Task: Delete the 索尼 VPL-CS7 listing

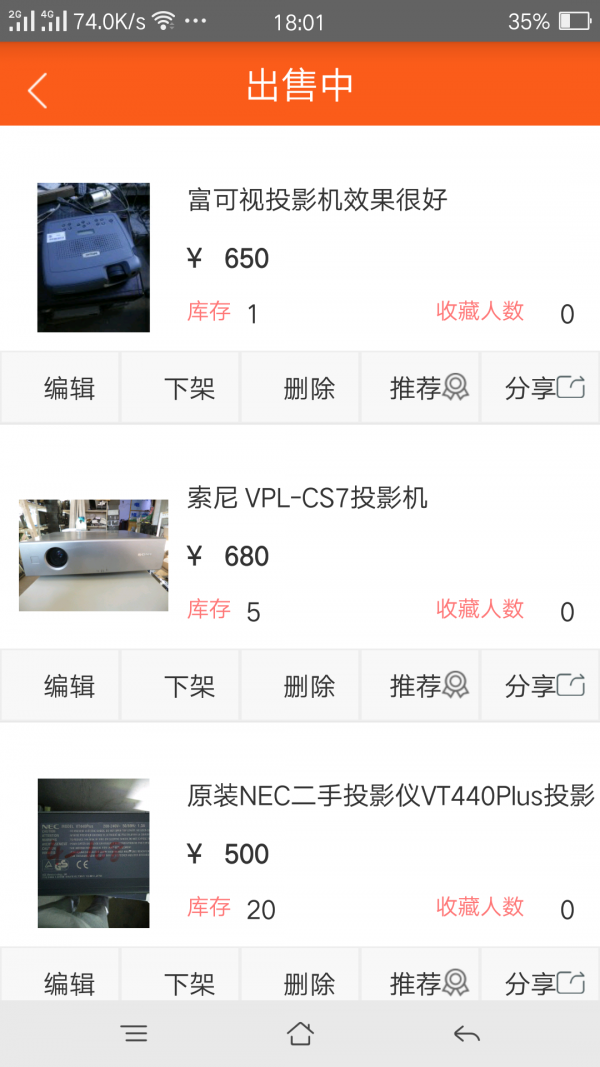Action: tap(309, 686)
